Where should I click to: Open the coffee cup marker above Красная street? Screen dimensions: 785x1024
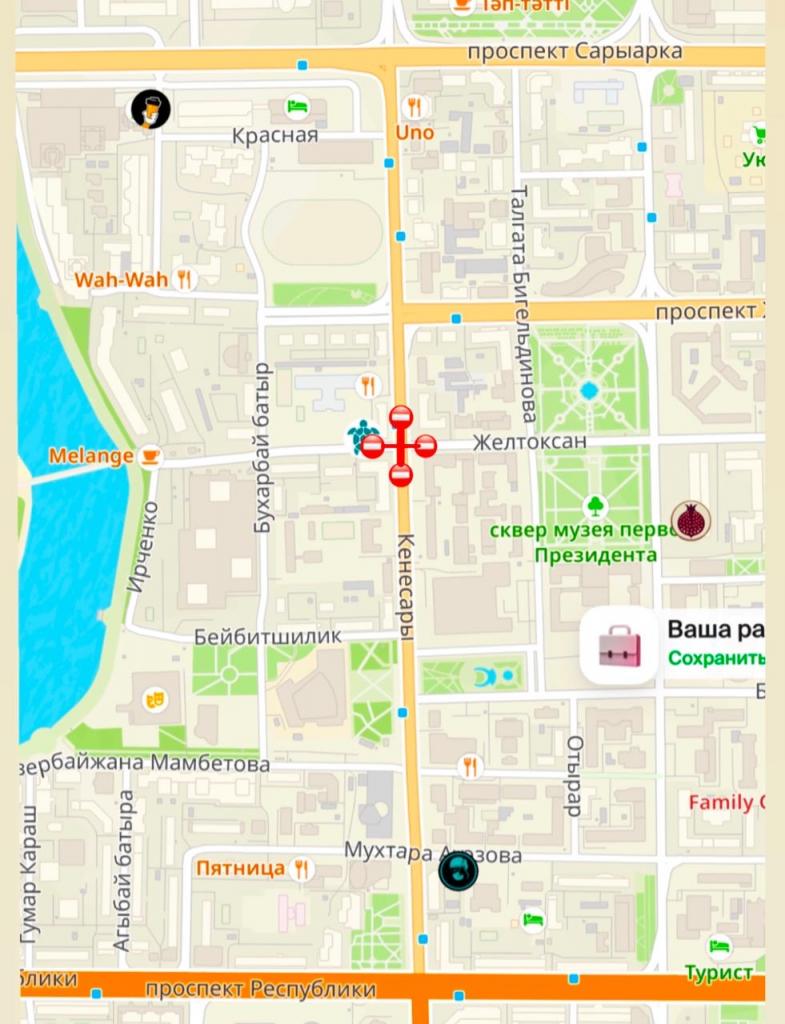pos(151,109)
